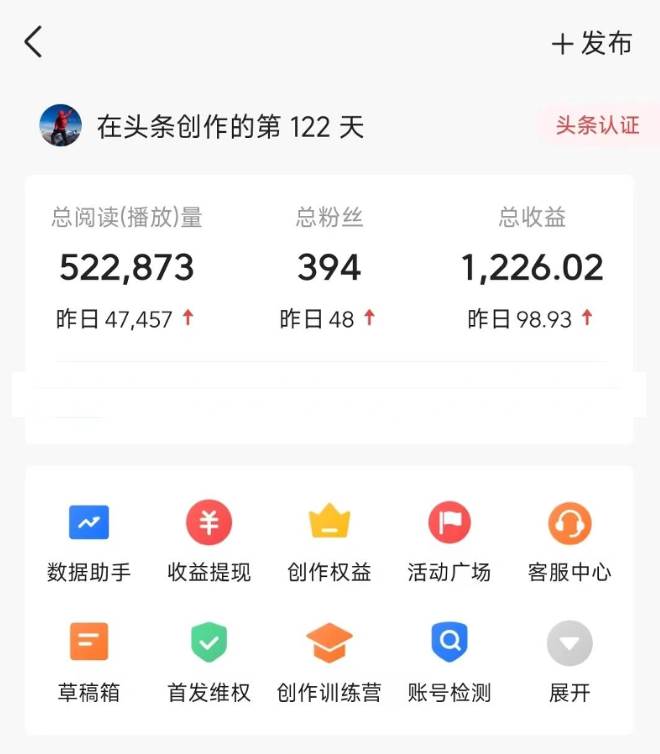Open 总粉丝 total followers stats
The image size is (660, 754).
tap(329, 267)
